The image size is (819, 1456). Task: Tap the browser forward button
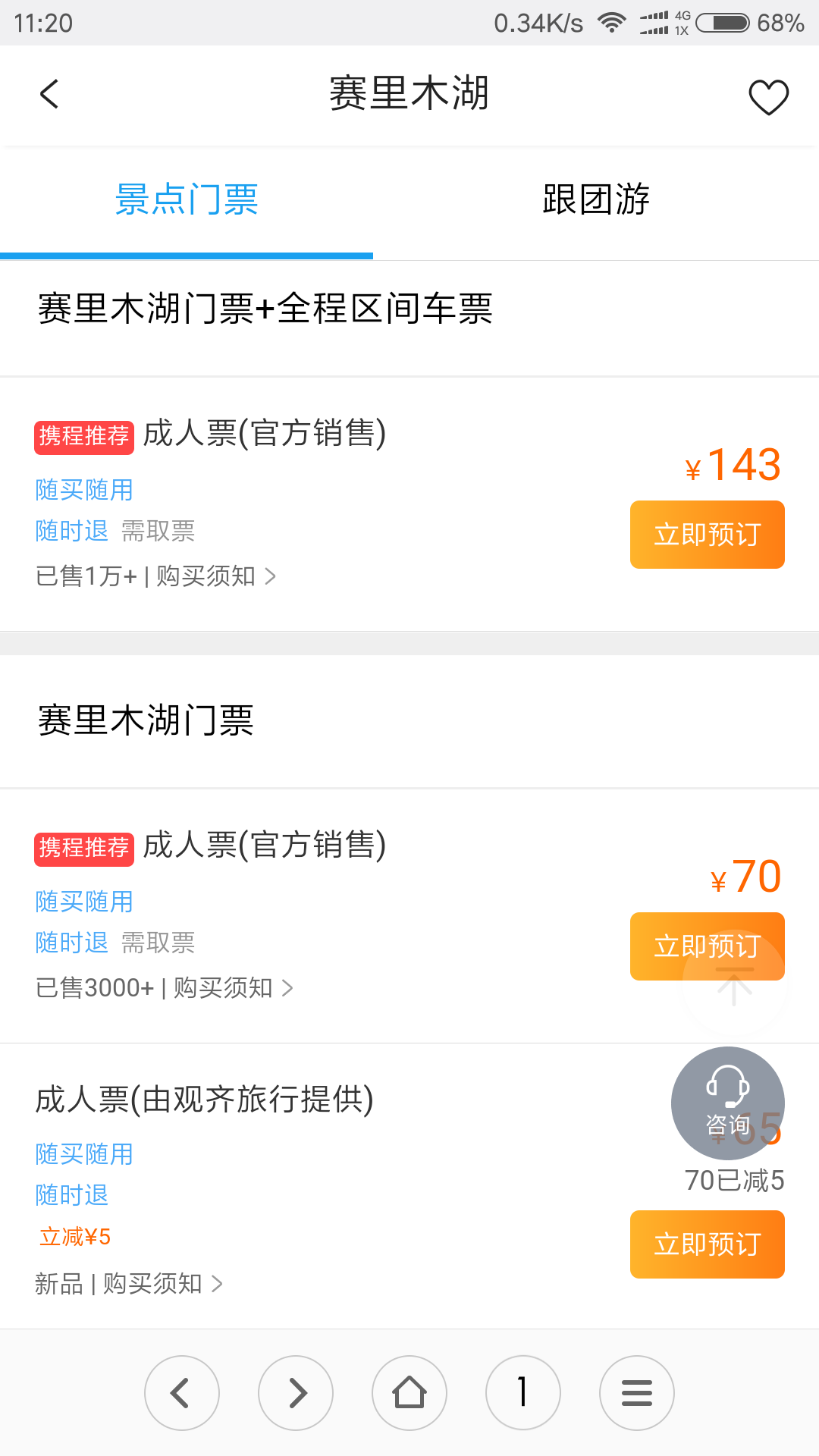pyautogui.click(x=296, y=1393)
